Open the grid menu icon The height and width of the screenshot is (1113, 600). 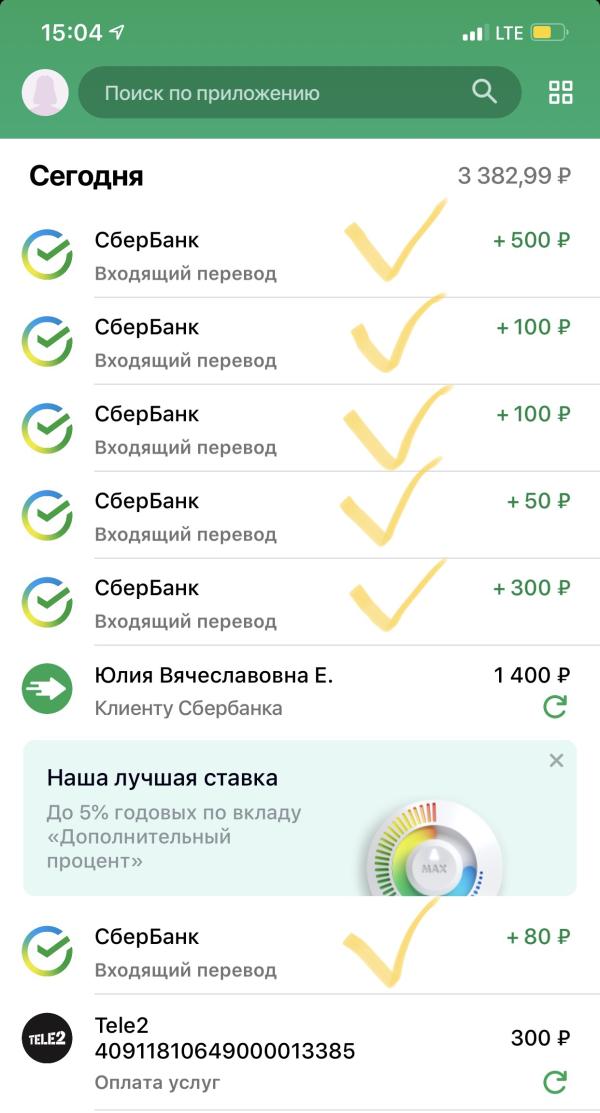pos(561,93)
